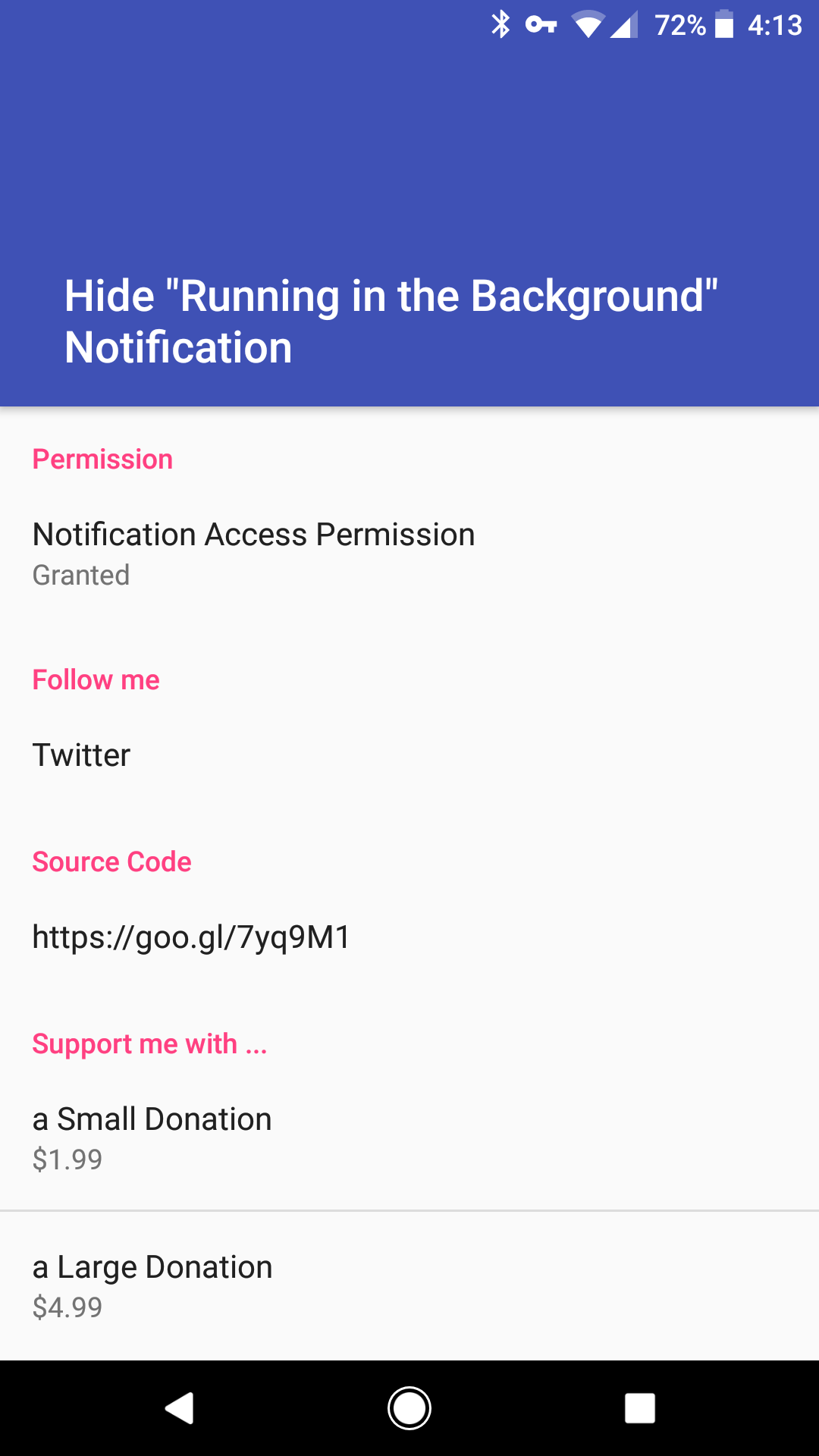Tap the 4:13 clock in status bar
Screen dimensions: 819x1456
pos(776,24)
